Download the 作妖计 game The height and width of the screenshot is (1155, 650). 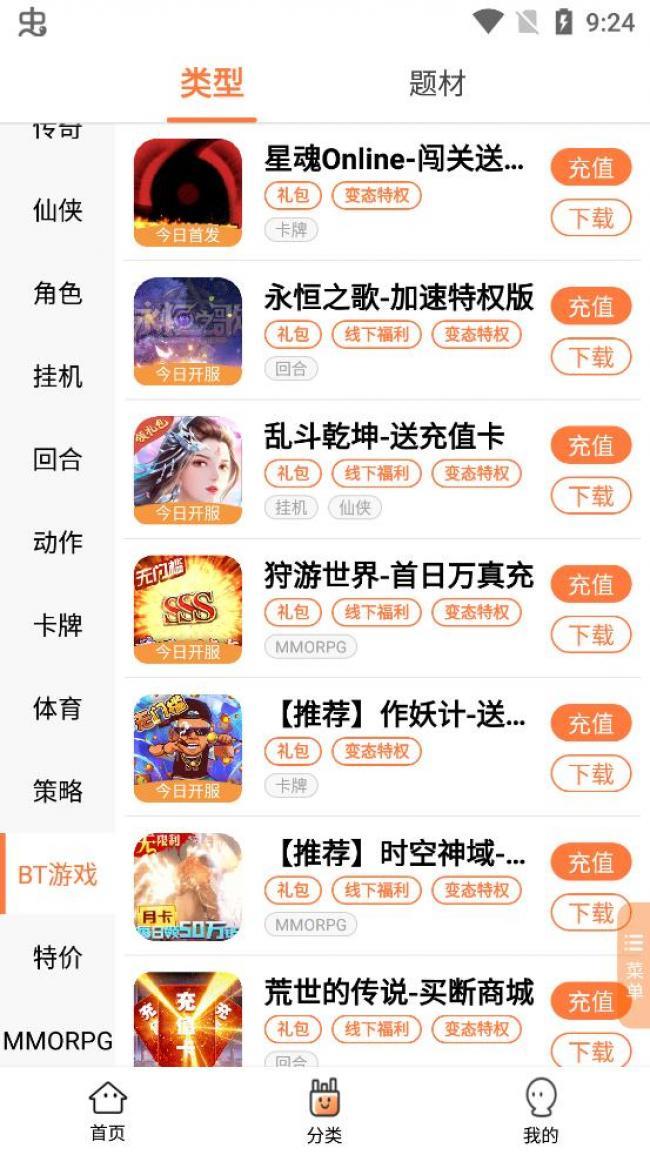[x=590, y=774]
